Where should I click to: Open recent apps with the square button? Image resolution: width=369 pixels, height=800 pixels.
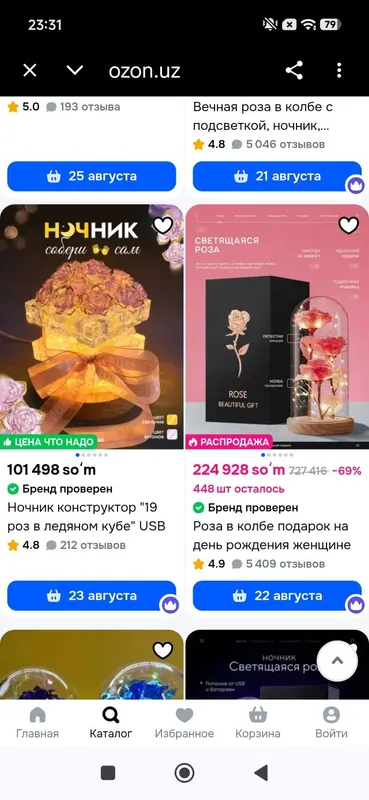point(108,773)
